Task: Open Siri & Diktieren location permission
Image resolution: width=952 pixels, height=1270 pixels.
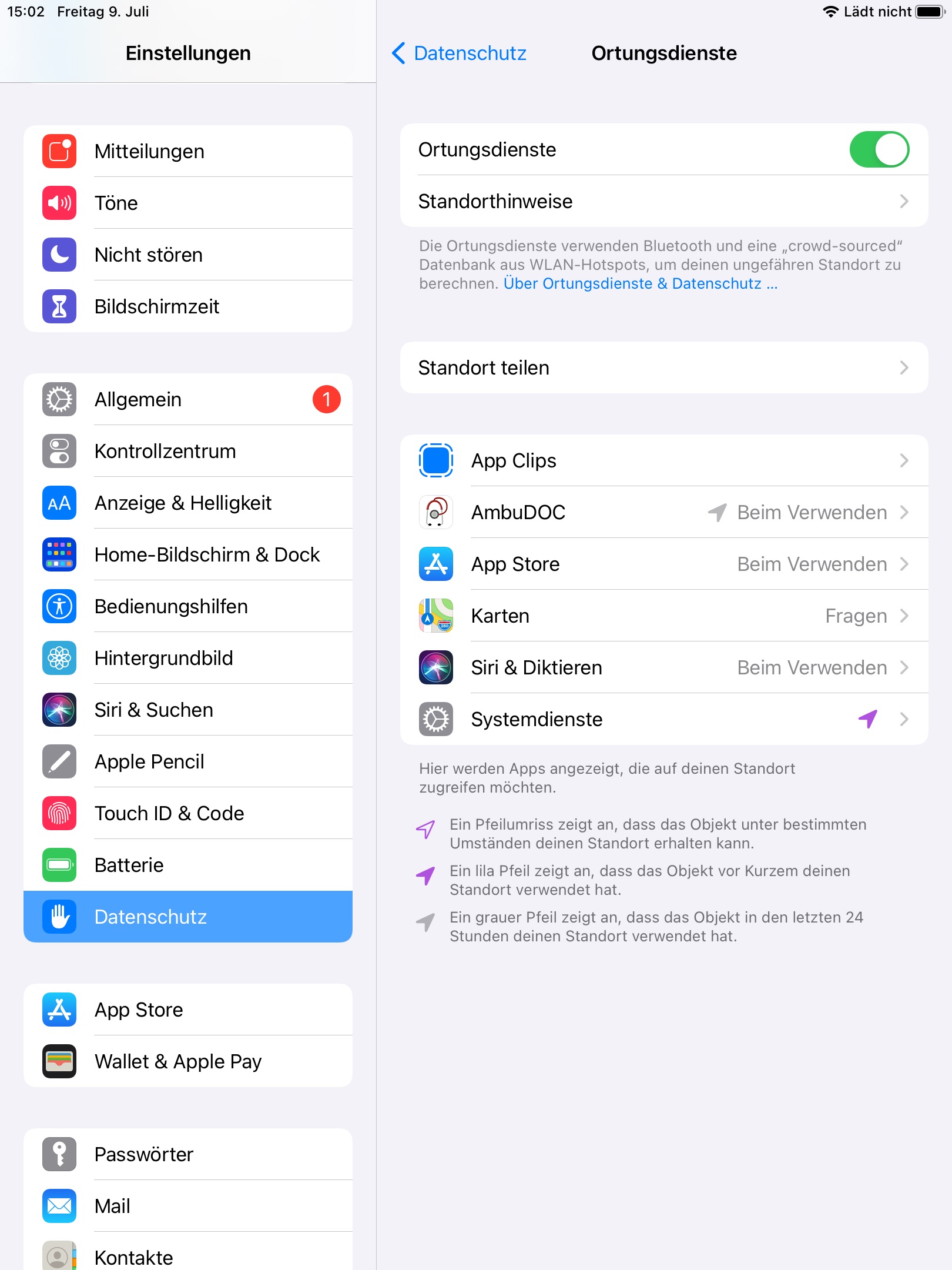Action: [x=663, y=667]
